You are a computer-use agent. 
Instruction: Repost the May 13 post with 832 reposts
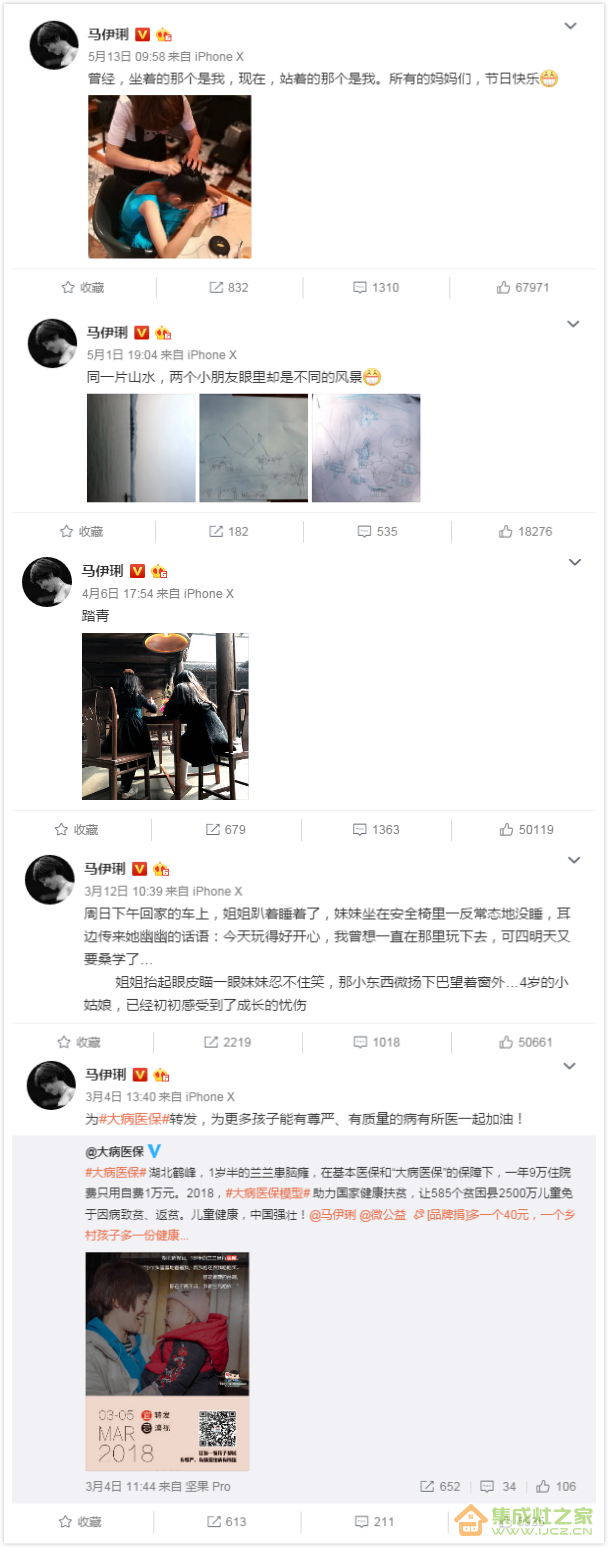coord(228,287)
